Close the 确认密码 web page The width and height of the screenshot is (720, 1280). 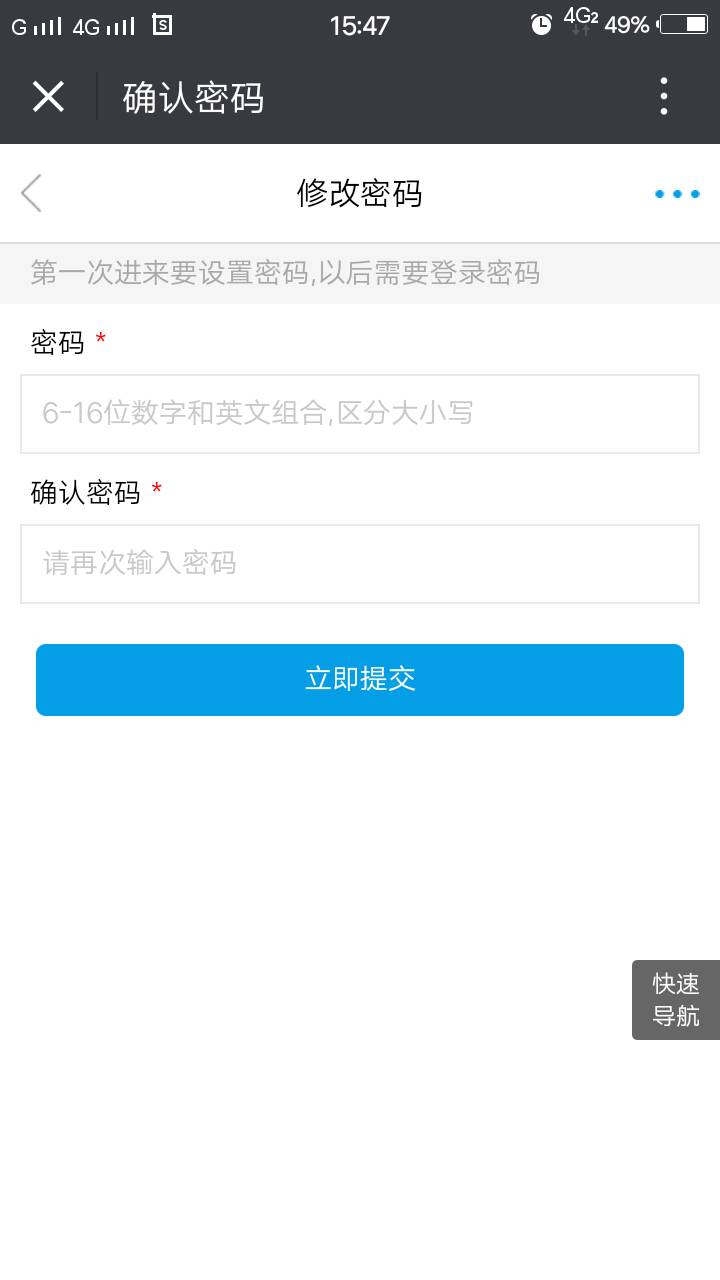click(48, 97)
